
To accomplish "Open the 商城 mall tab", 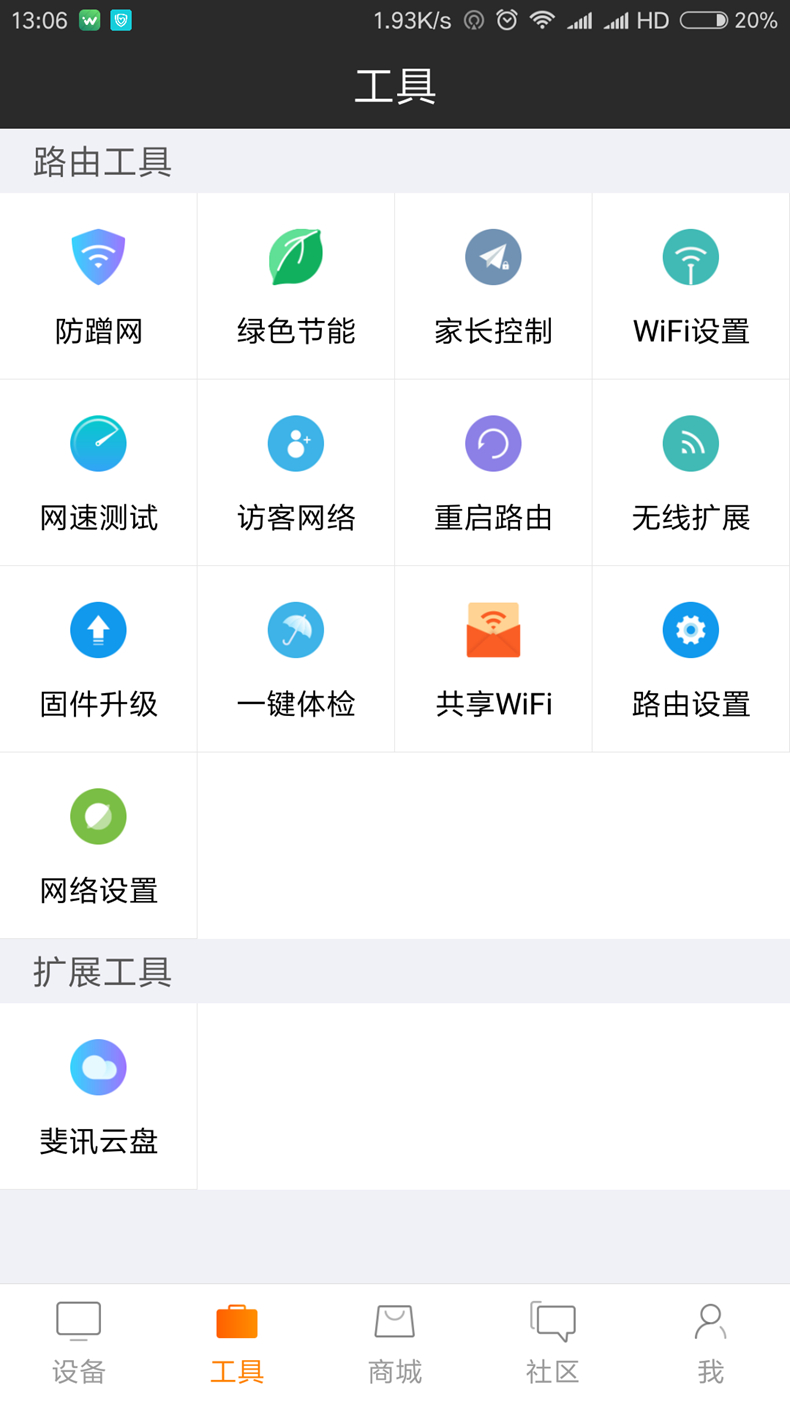I will click(395, 1340).
